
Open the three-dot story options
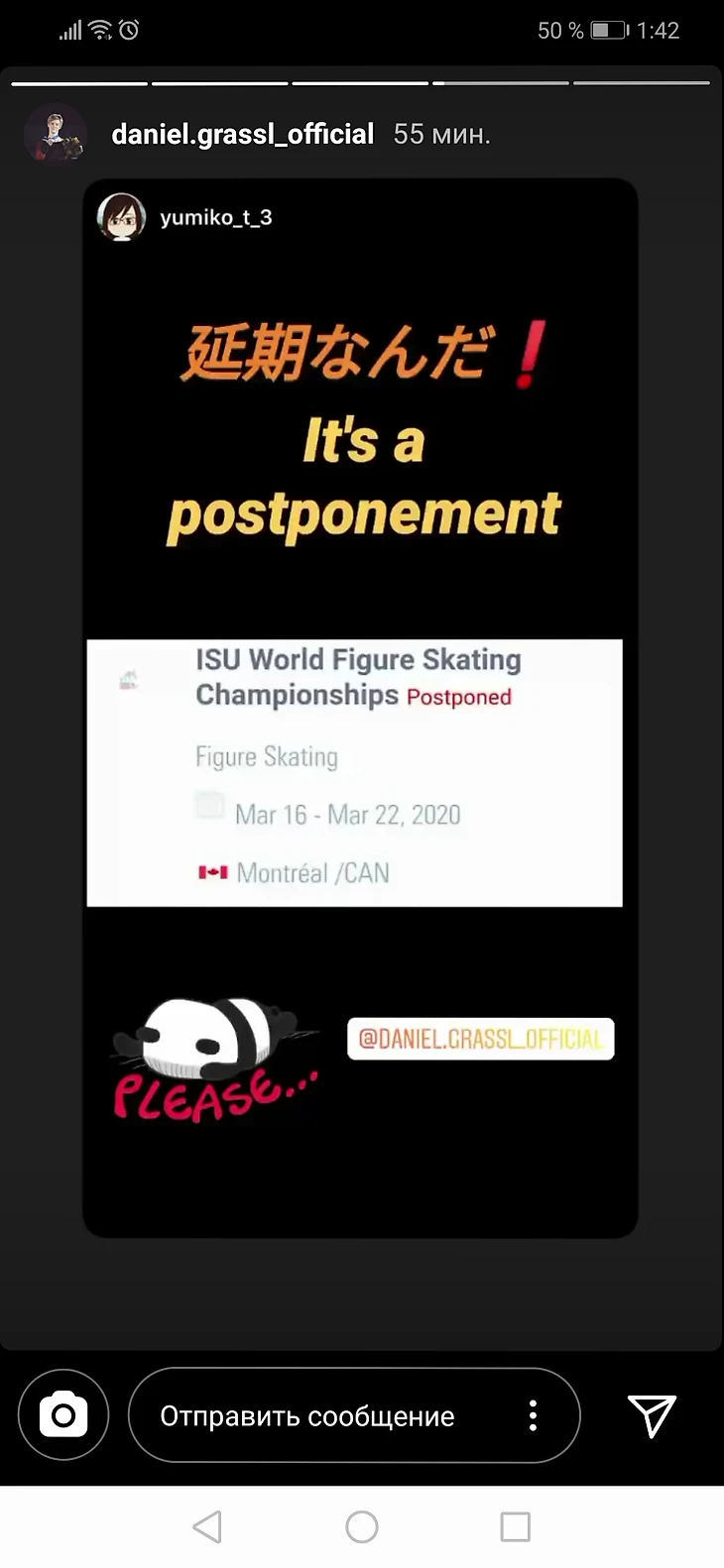(534, 1415)
